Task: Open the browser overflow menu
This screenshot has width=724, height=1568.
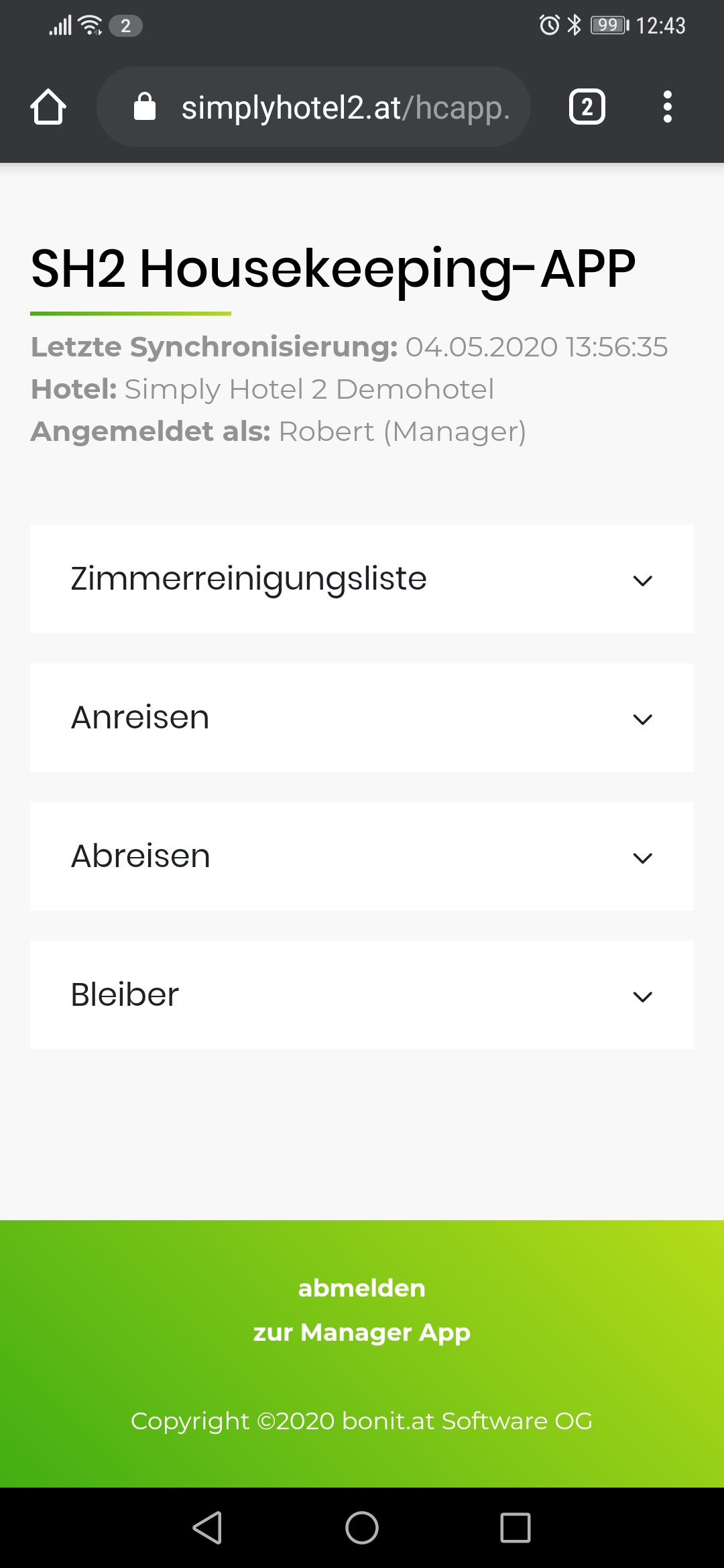Action: click(667, 107)
